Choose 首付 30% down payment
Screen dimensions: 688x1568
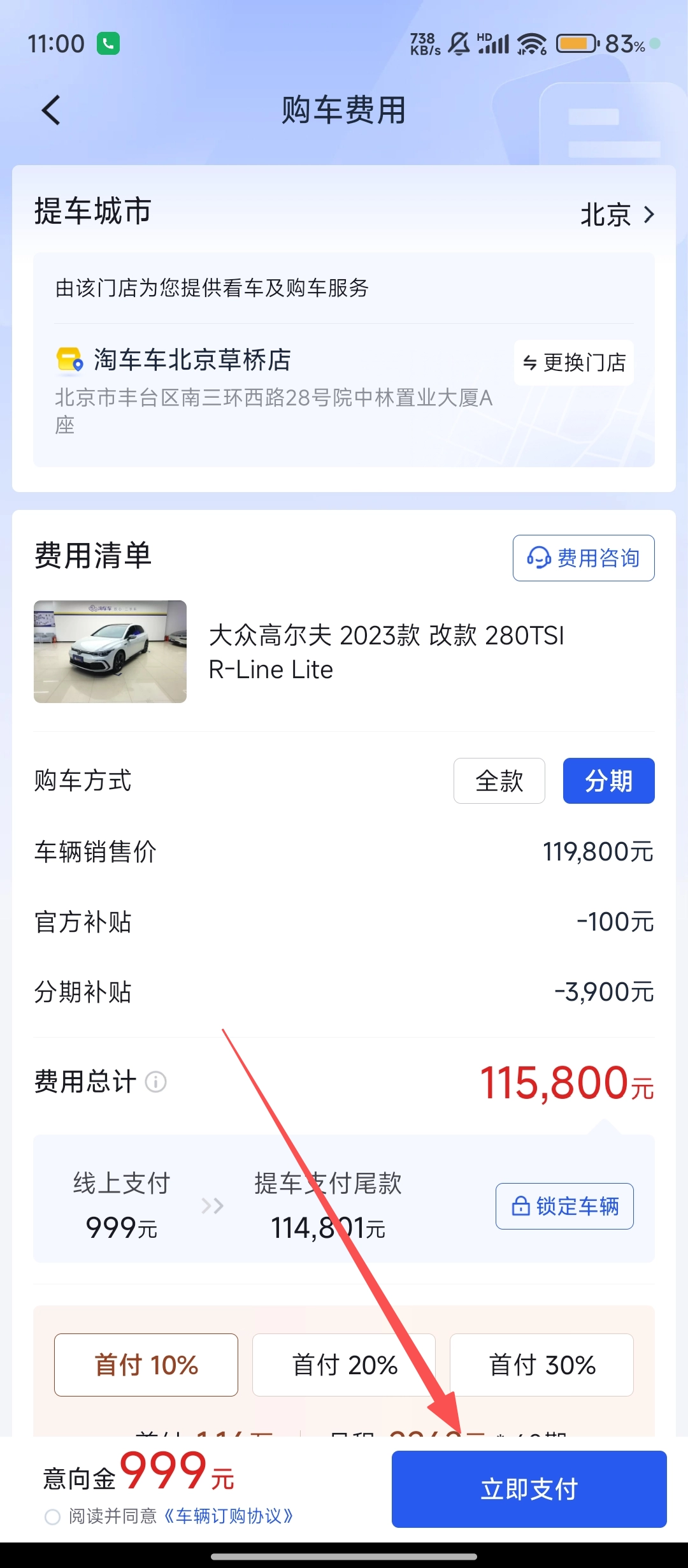coord(541,1365)
